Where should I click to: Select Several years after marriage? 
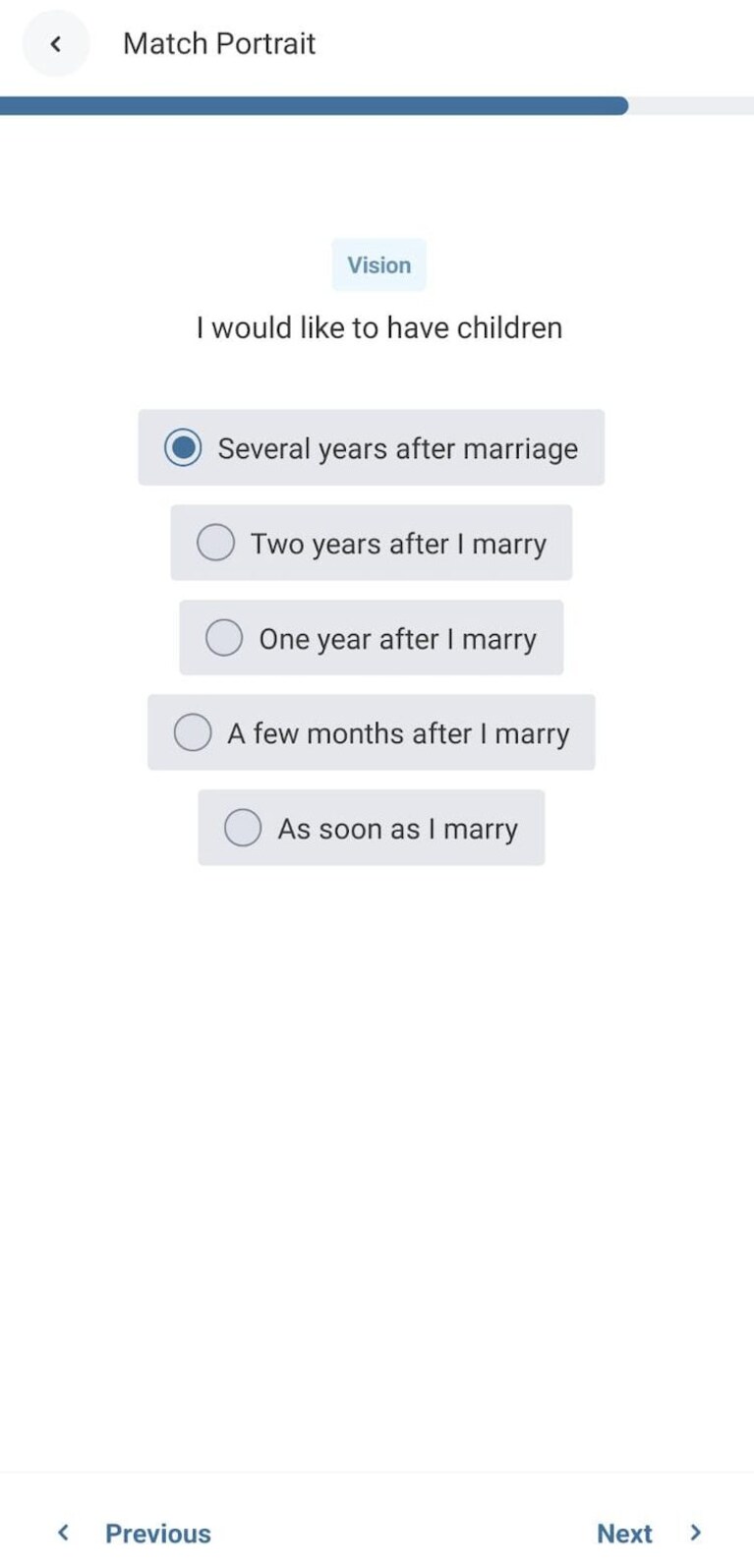(371, 447)
